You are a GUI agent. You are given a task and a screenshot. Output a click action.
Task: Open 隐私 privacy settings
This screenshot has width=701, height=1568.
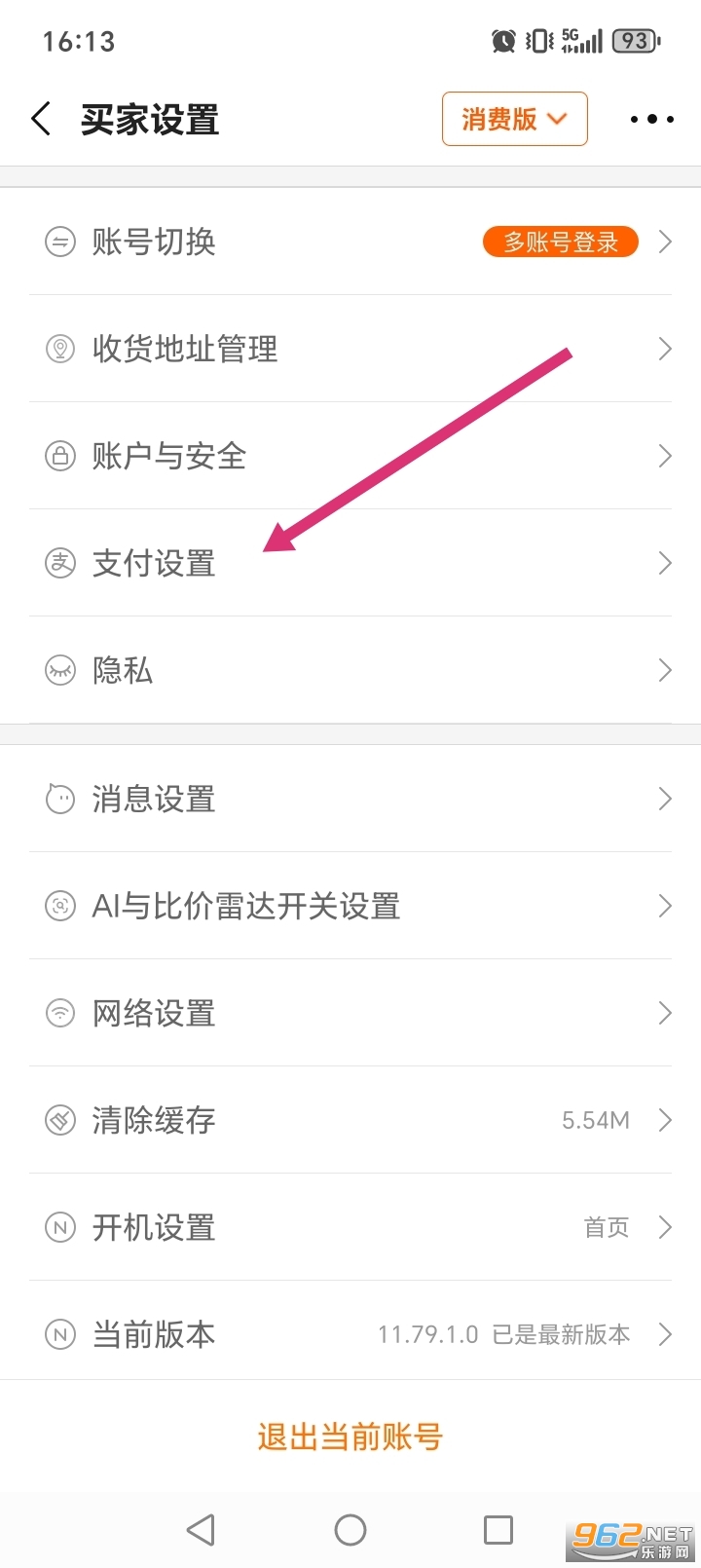tap(350, 670)
